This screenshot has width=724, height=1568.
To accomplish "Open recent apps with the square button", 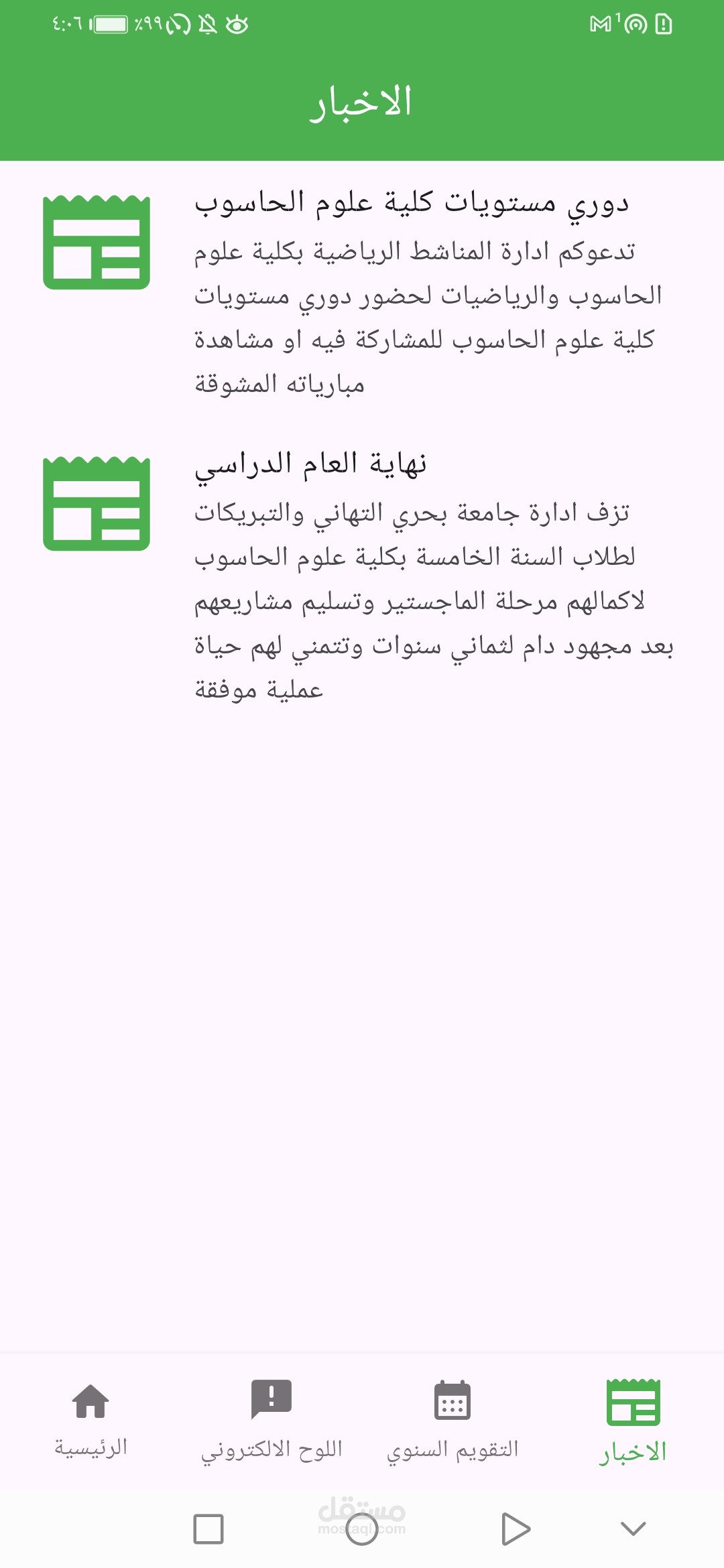I will pyautogui.click(x=208, y=1529).
